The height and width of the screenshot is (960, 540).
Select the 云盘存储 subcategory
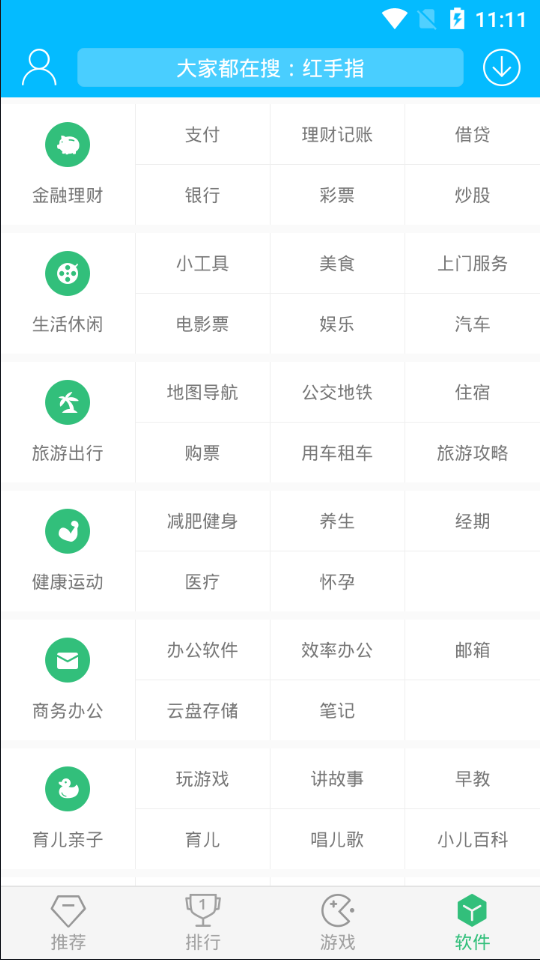[x=203, y=711]
